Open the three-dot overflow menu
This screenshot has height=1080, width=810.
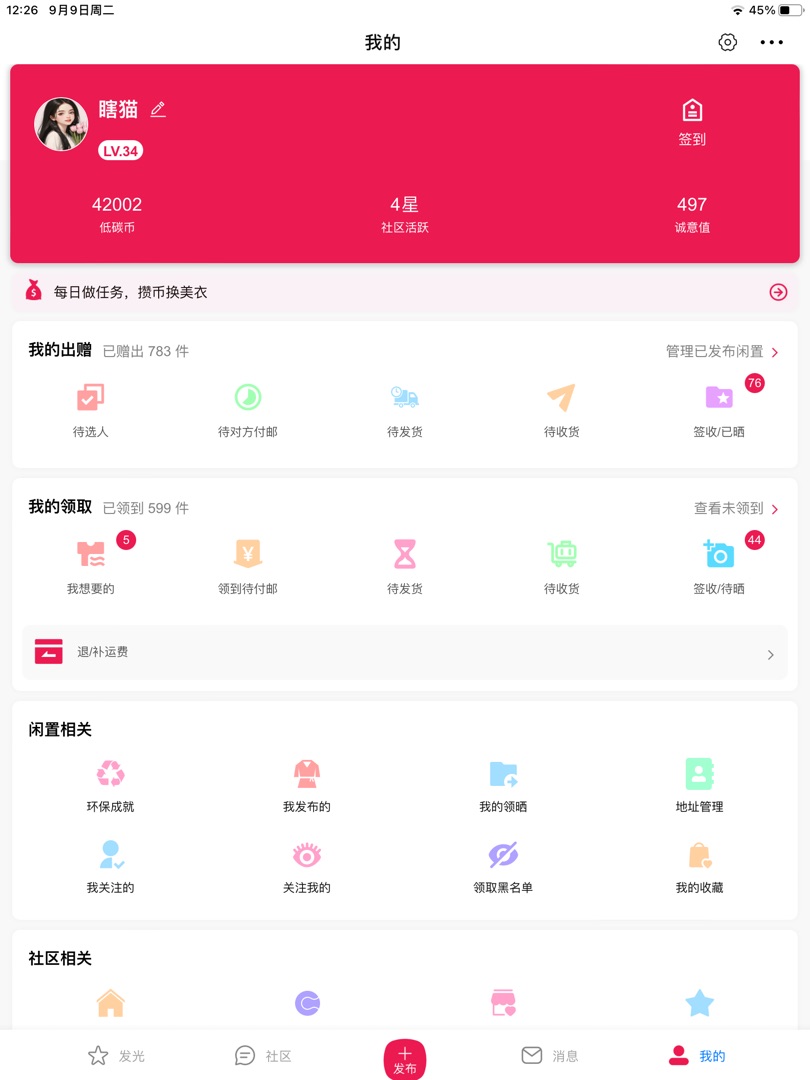pos(772,42)
